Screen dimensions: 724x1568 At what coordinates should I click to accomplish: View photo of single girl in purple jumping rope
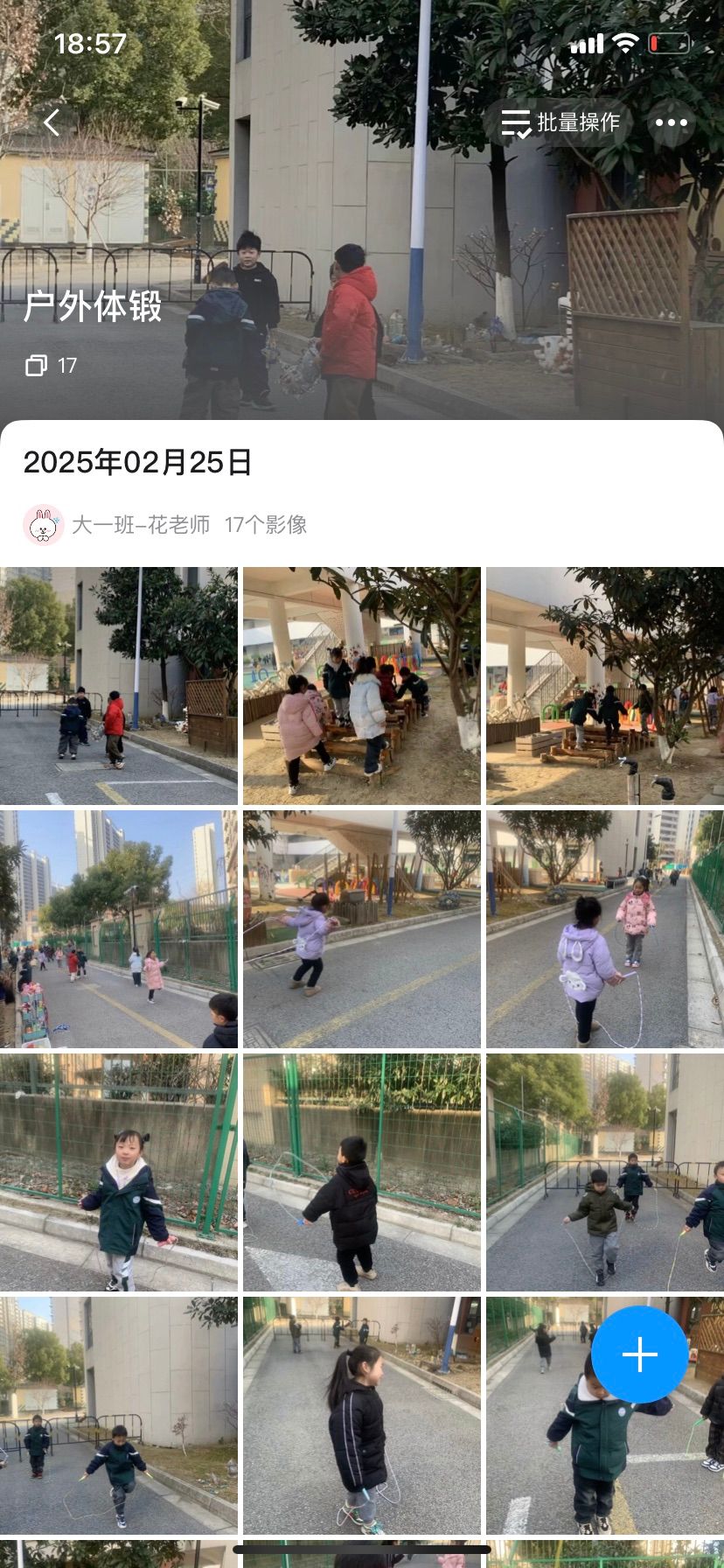click(361, 929)
